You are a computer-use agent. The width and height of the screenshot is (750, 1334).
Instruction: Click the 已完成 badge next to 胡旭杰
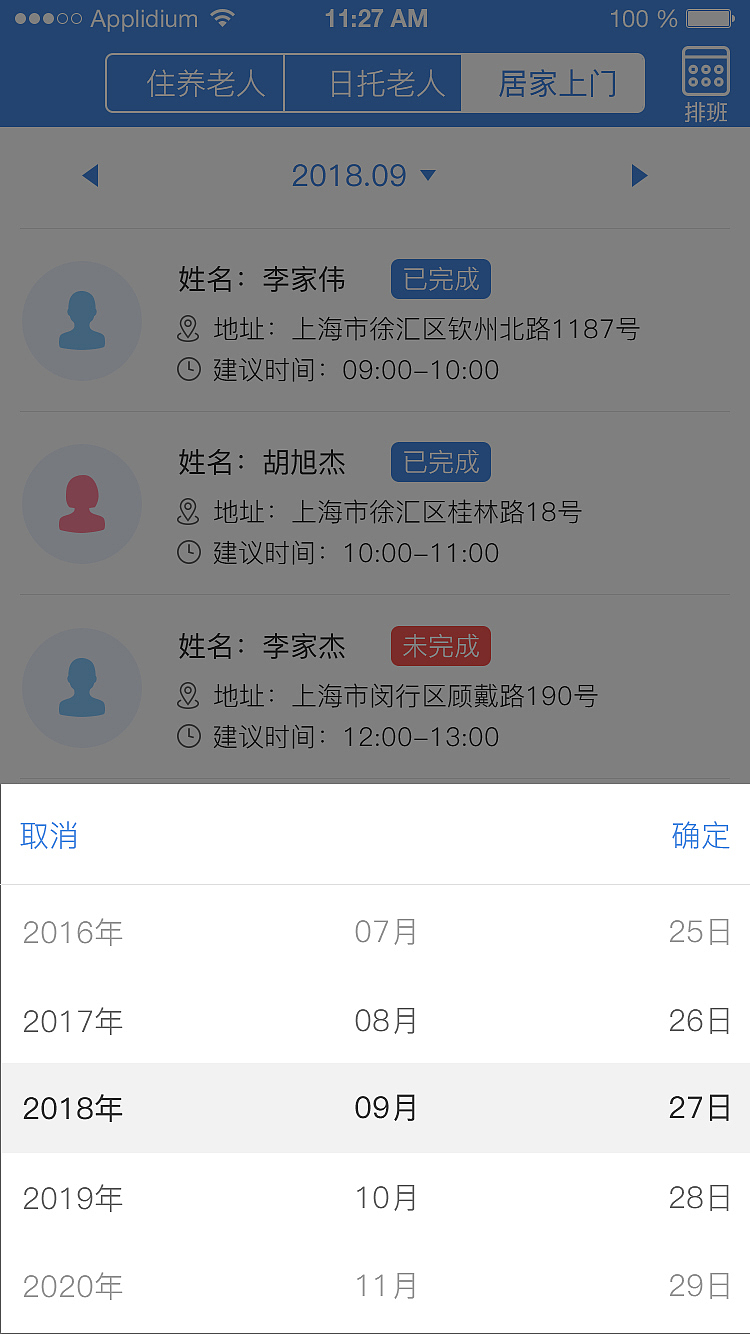[440, 462]
